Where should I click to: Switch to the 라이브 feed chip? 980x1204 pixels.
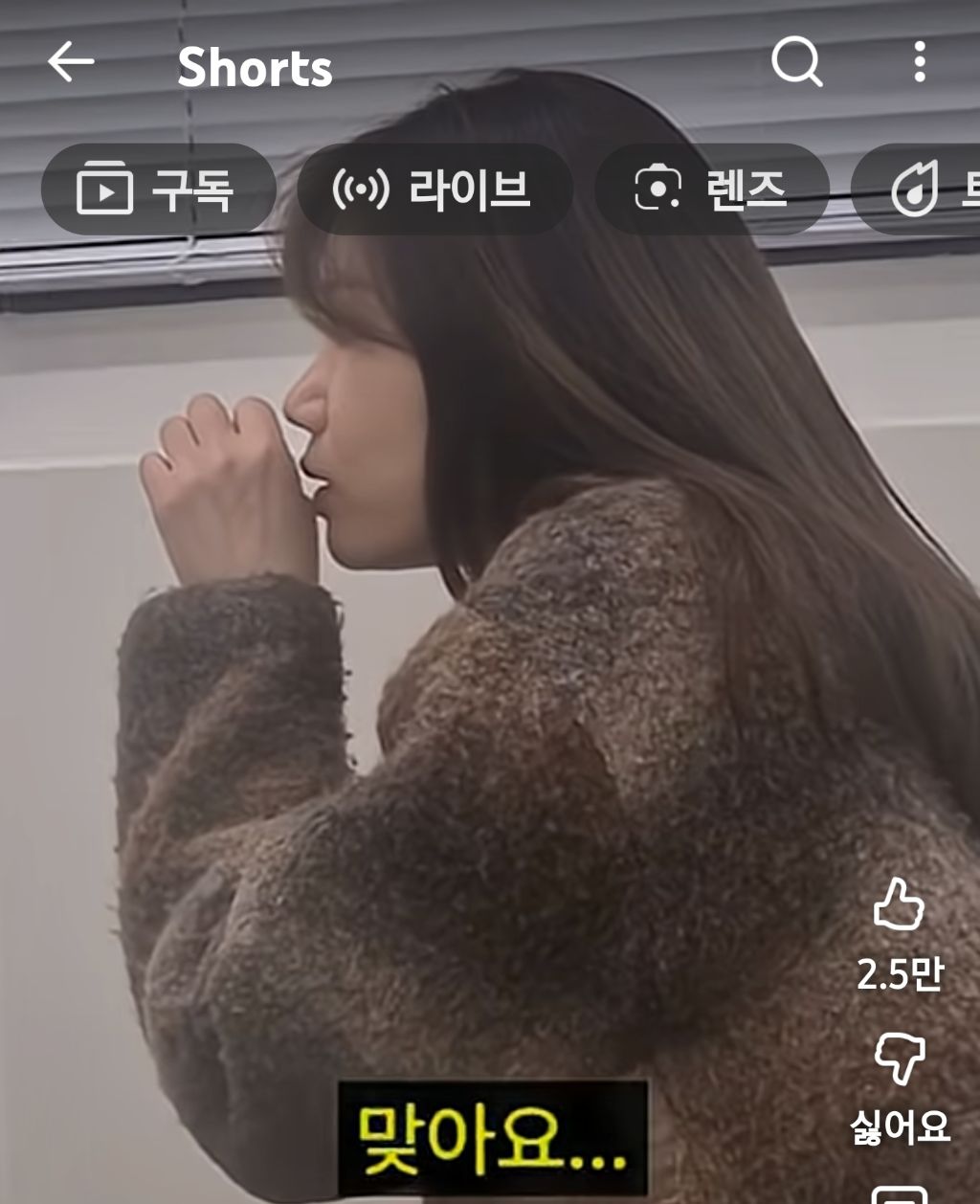coord(435,190)
